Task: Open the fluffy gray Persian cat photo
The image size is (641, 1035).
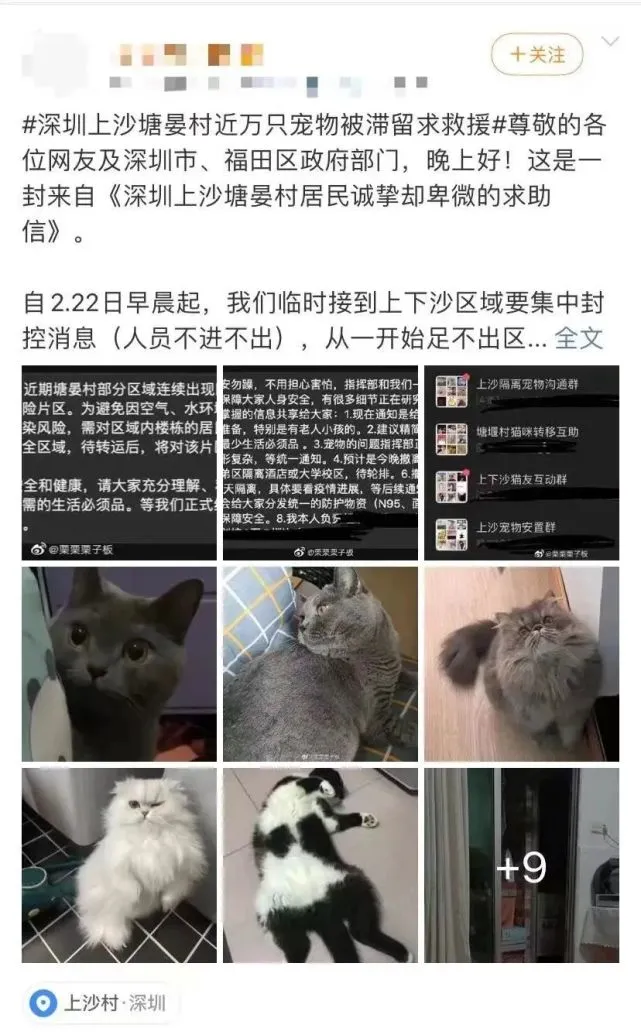Action: coord(521,664)
